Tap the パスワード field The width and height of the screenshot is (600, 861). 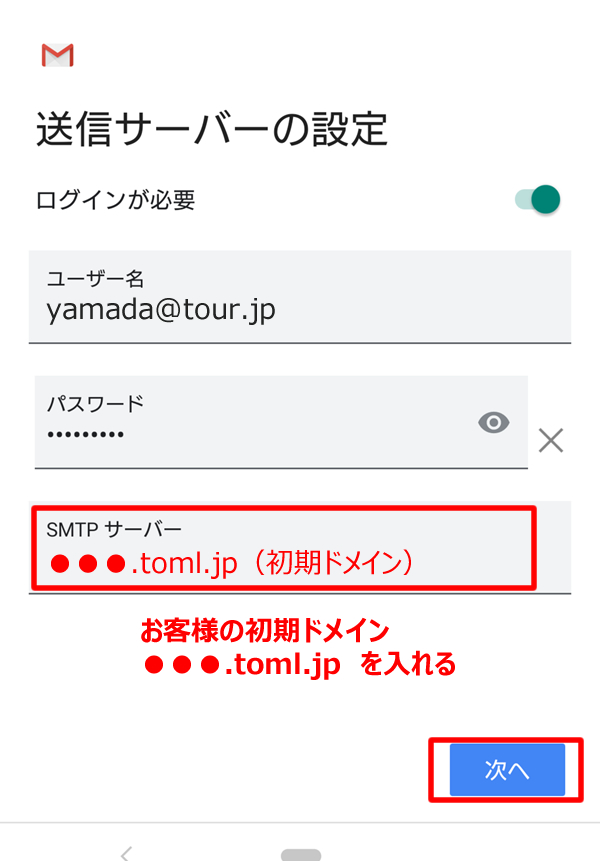250,421
